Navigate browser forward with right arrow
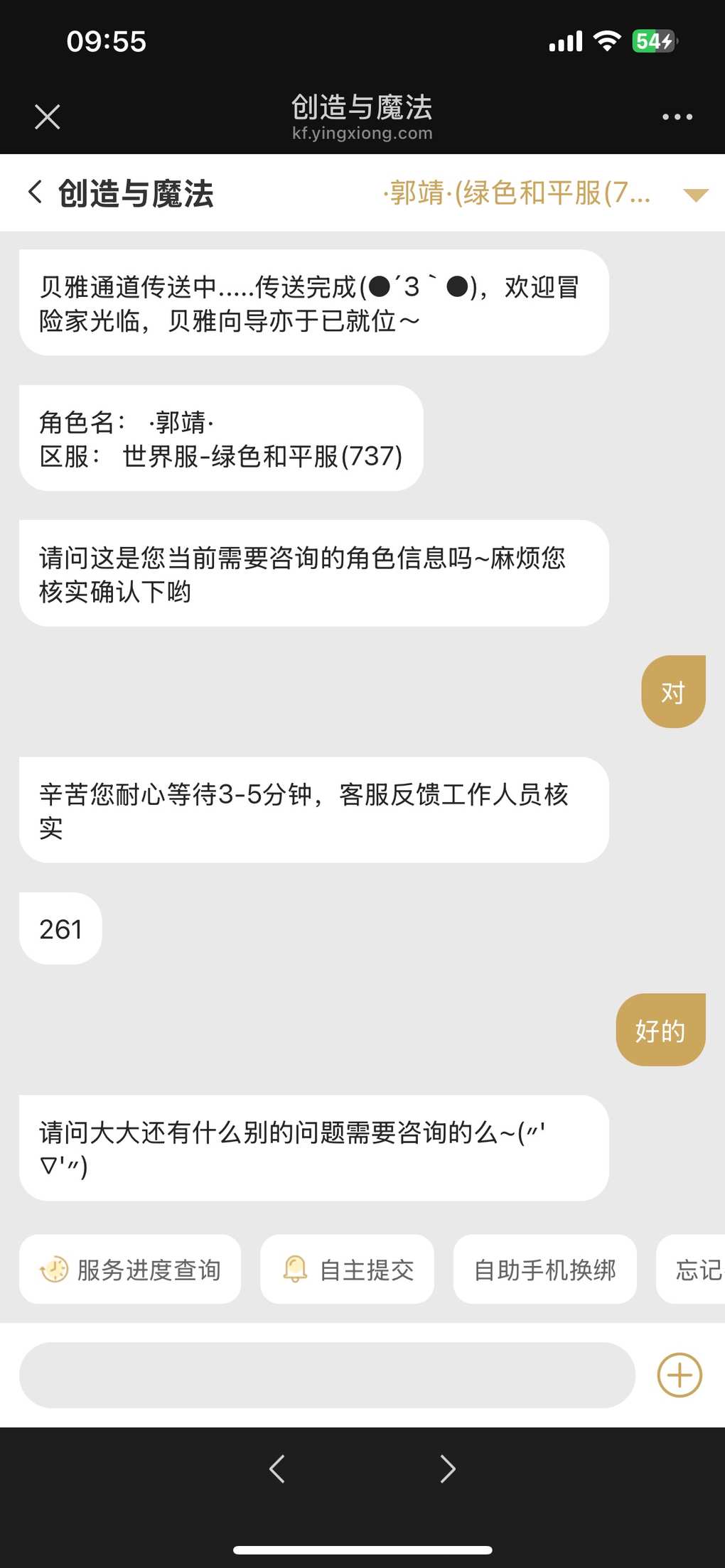Screen dimensions: 725x1568 [x=448, y=1469]
